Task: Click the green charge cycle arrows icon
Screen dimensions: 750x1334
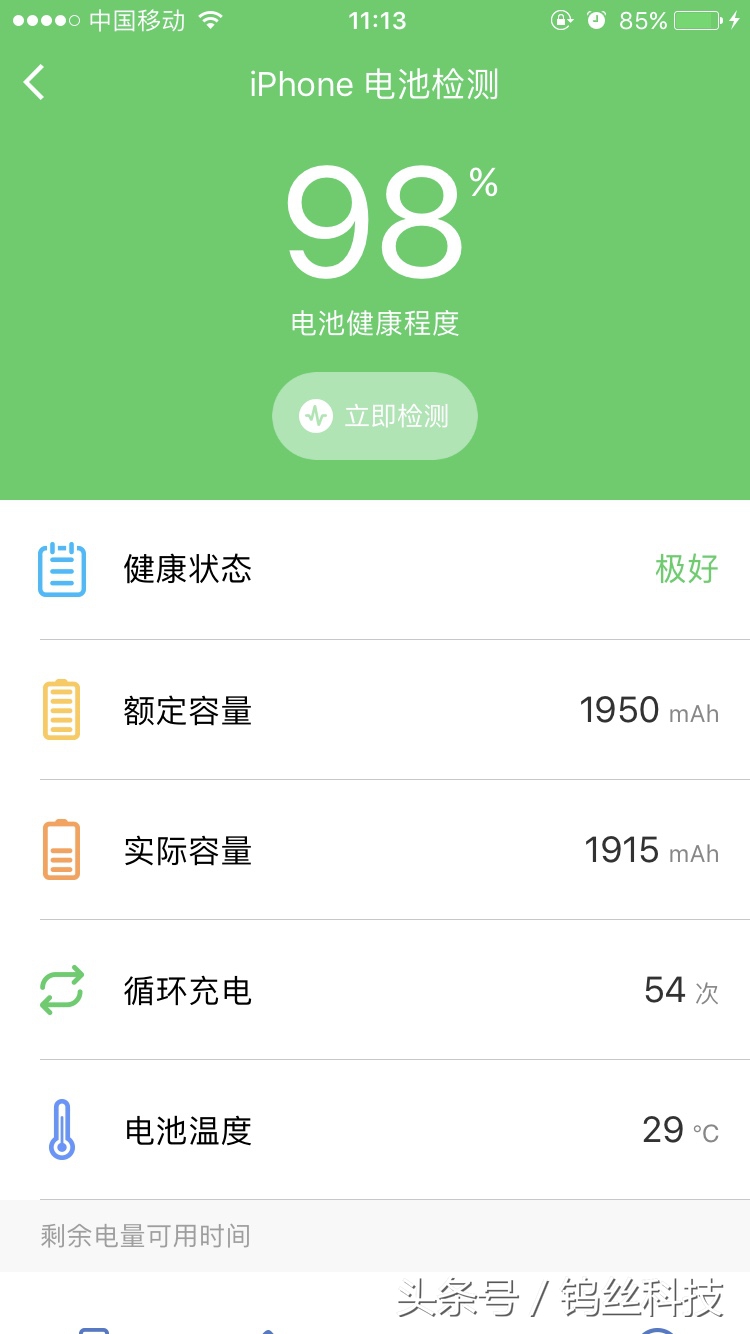Action: pos(61,991)
